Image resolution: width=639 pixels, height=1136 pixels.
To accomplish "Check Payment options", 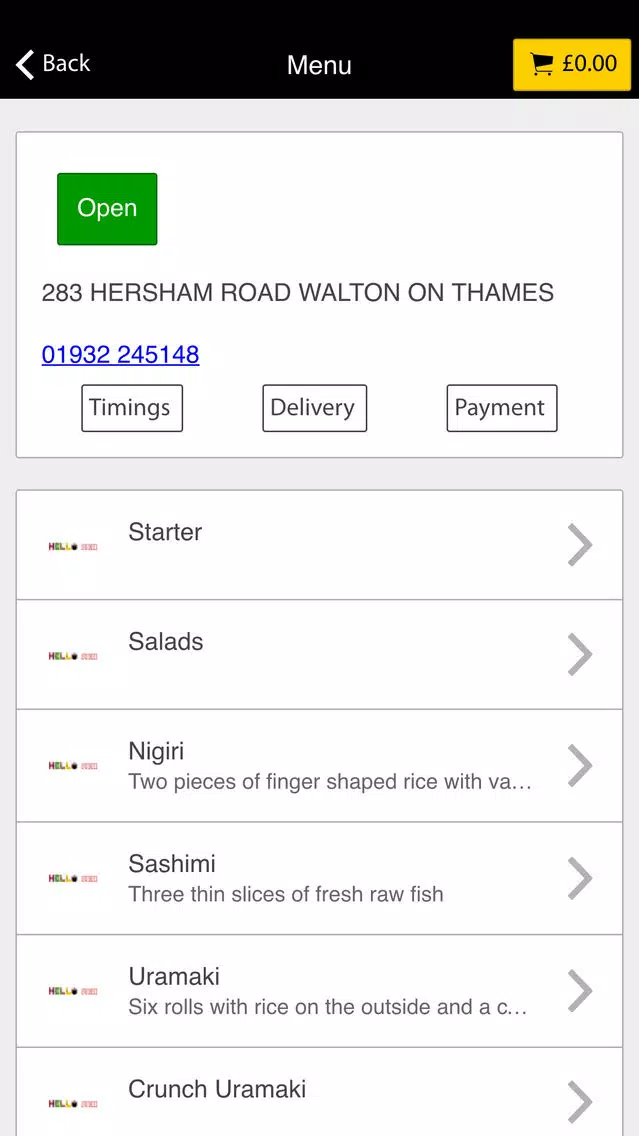I will pos(502,408).
